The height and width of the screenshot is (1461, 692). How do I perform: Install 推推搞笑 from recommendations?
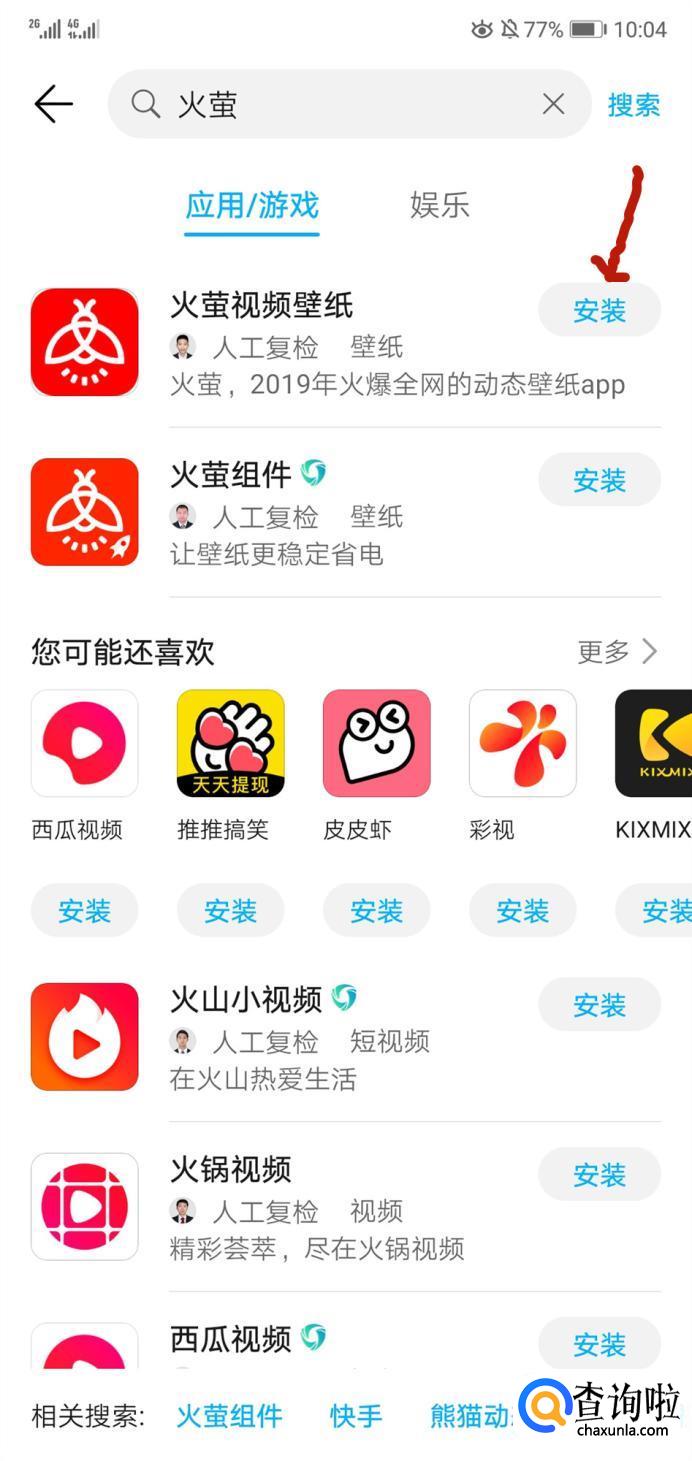(231, 910)
